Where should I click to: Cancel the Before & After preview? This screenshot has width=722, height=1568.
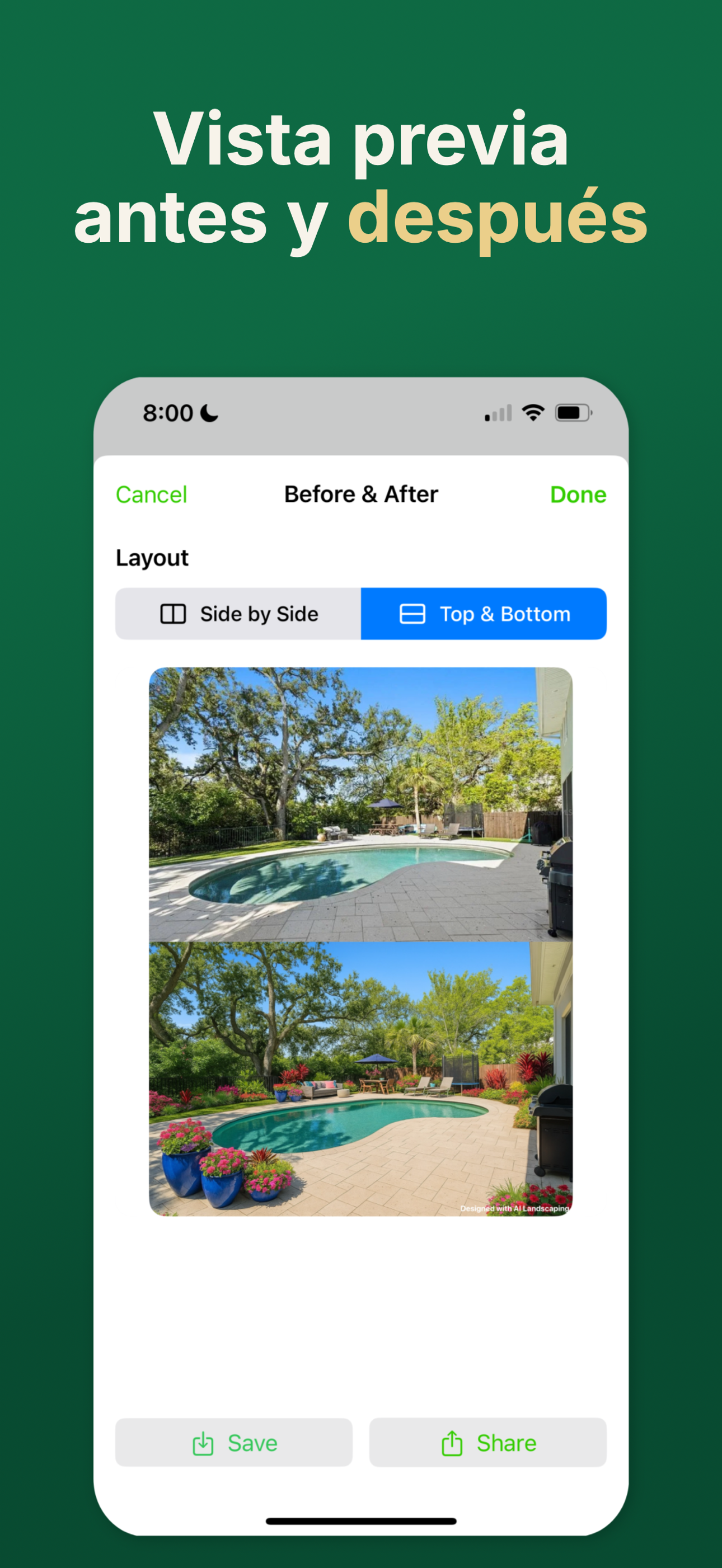(x=152, y=495)
